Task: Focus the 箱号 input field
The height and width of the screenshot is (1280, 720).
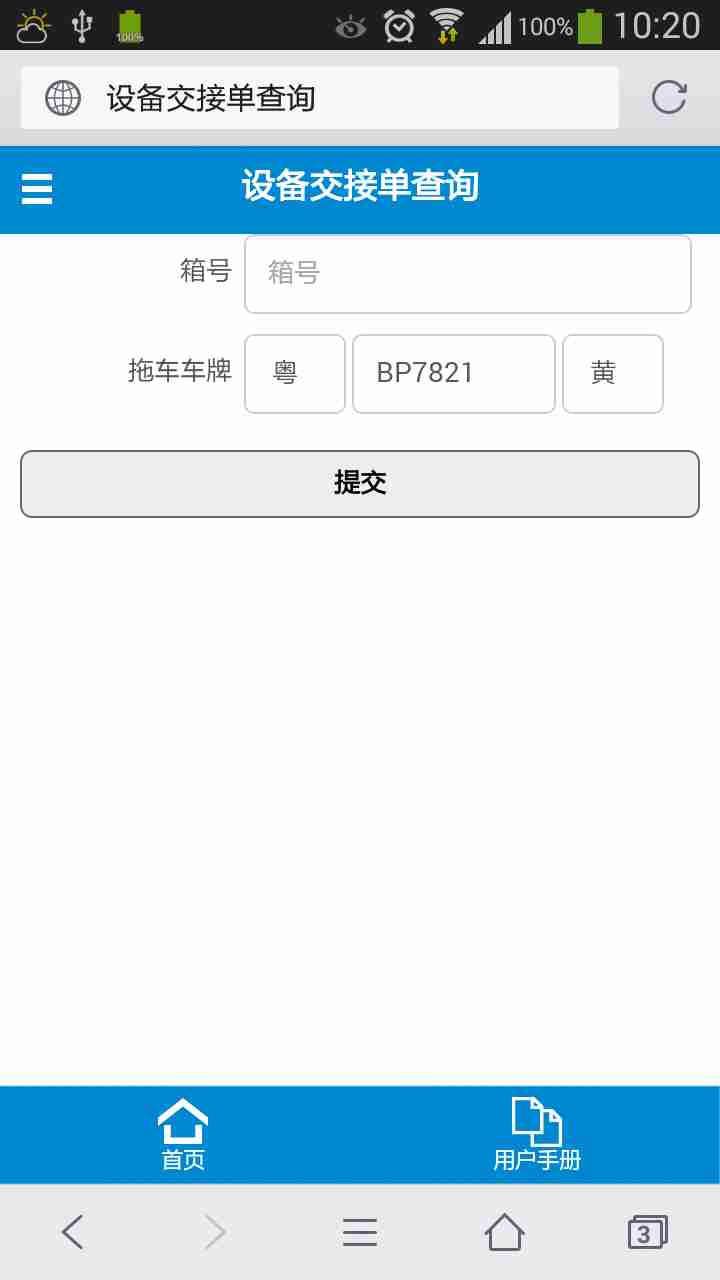Action: click(x=467, y=273)
